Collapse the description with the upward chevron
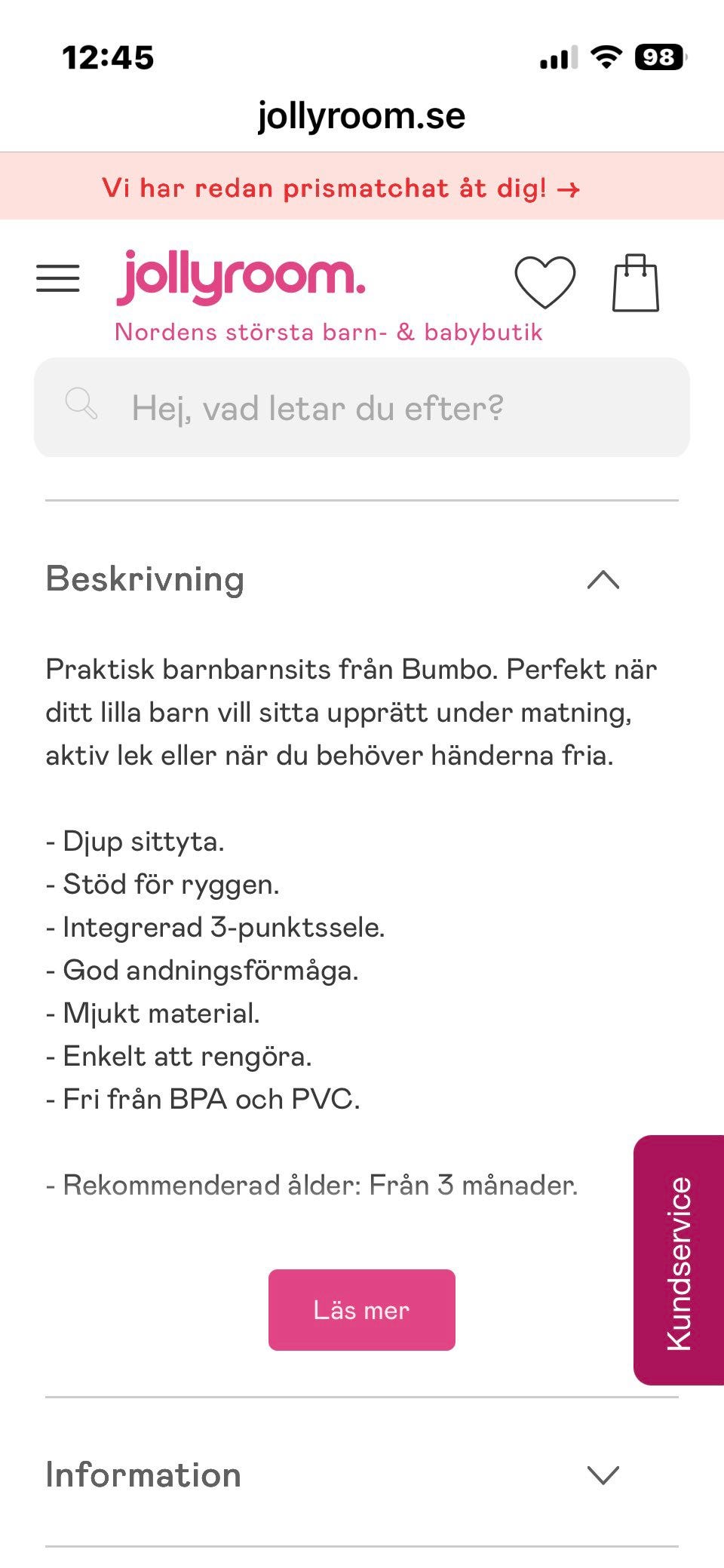The height and width of the screenshot is (1568, 724). click(604, 581)
